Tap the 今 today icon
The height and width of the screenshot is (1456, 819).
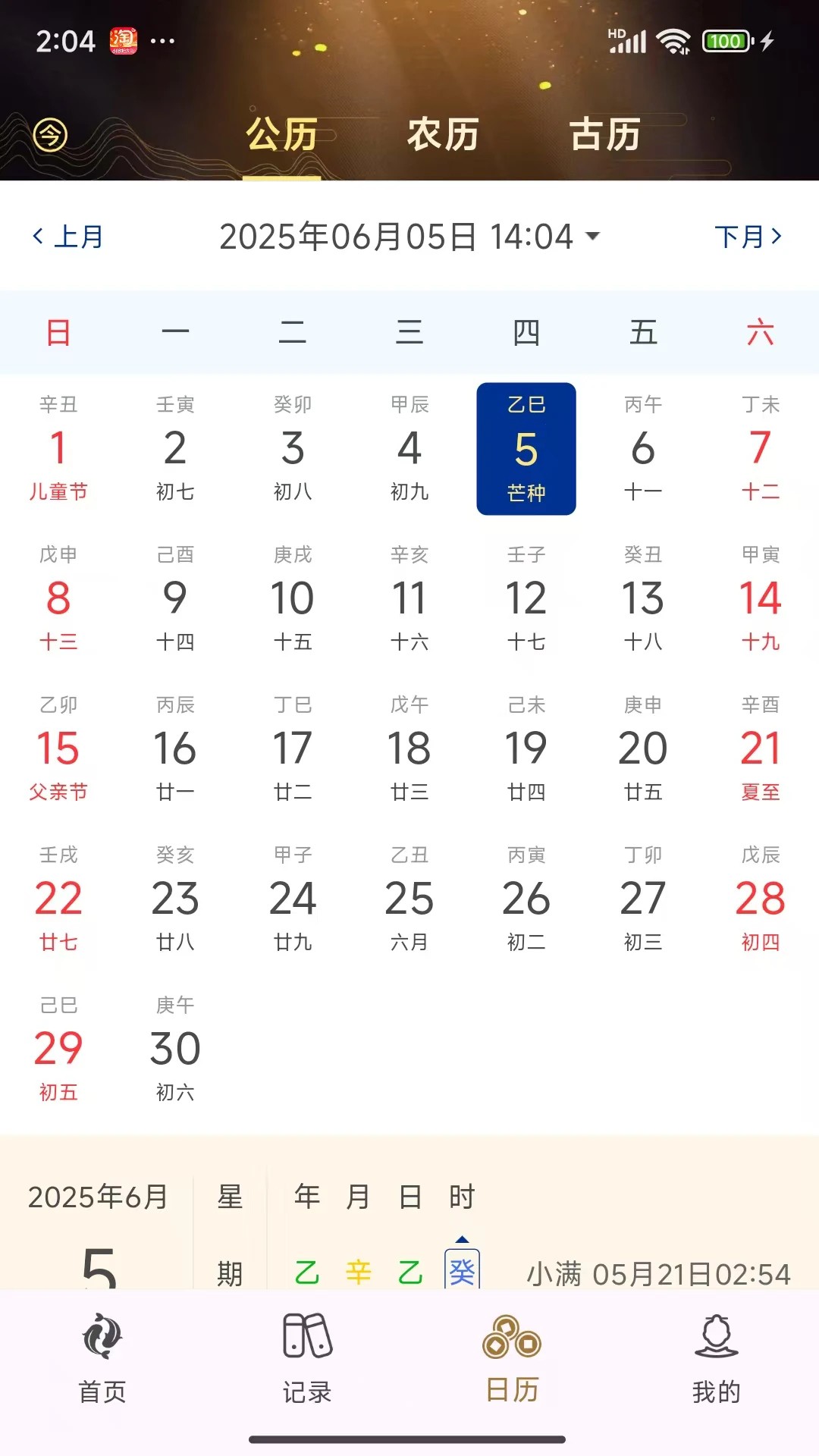[x=51, y=135]
